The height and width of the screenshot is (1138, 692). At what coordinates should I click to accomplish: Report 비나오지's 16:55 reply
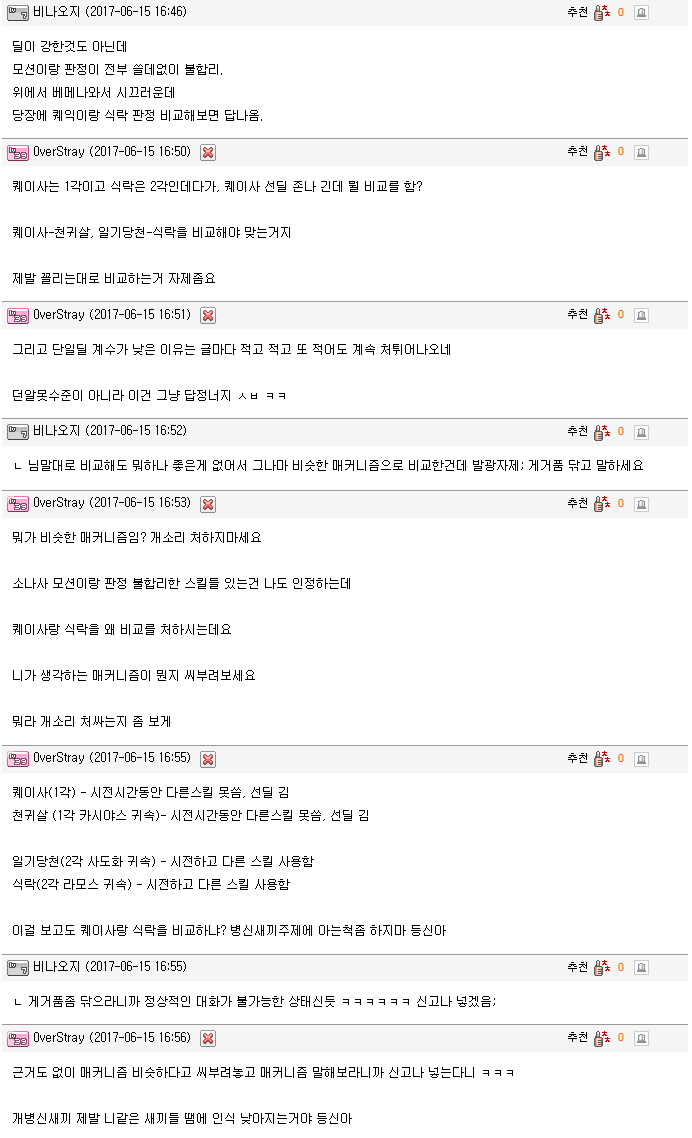[x=641, y=967]
